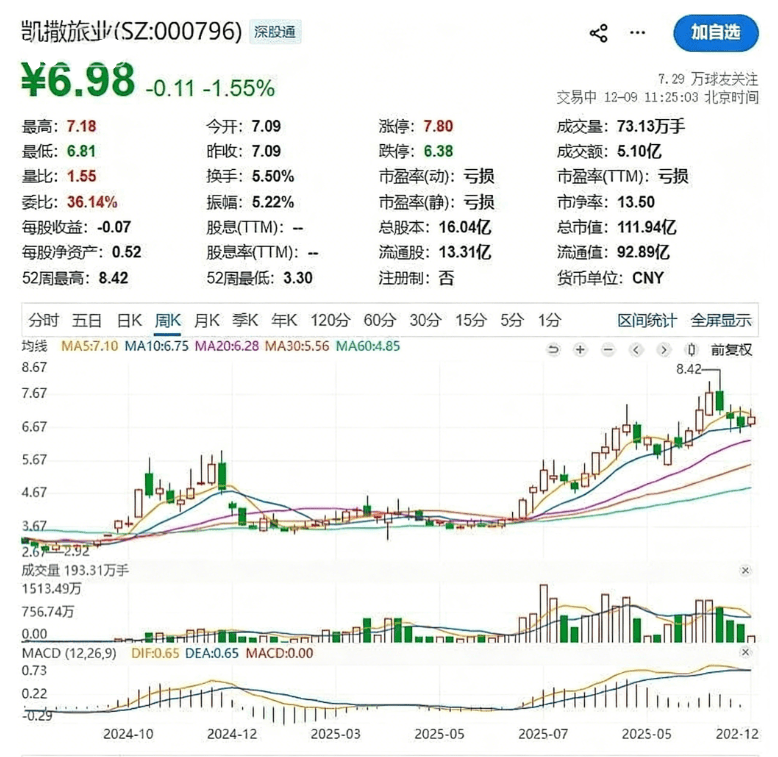This screenshot has height=757, width=778.
Task: Switch to the 五日 chart tab
Action: (87, 320)
